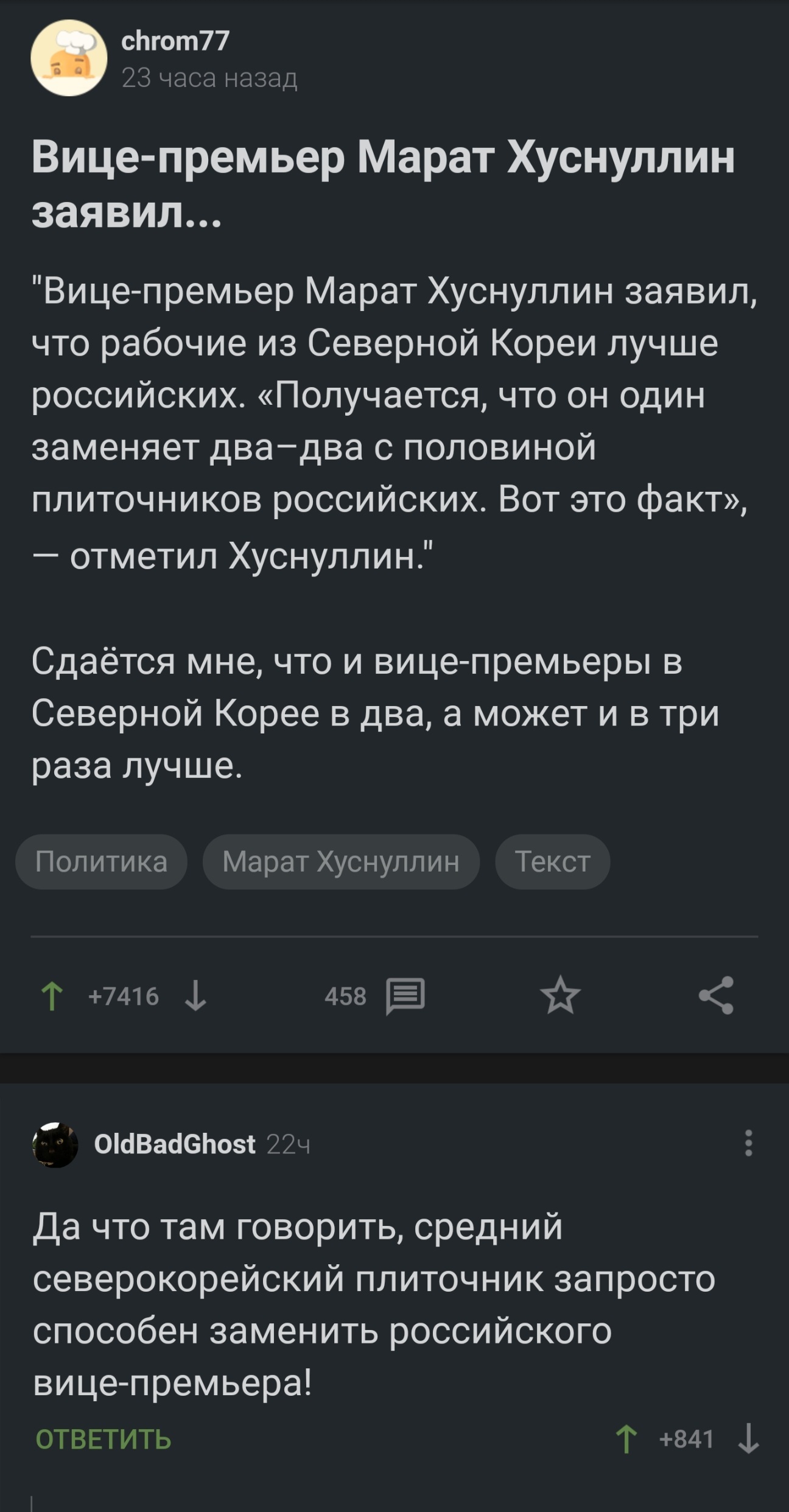Share this post

pos(717,996)
